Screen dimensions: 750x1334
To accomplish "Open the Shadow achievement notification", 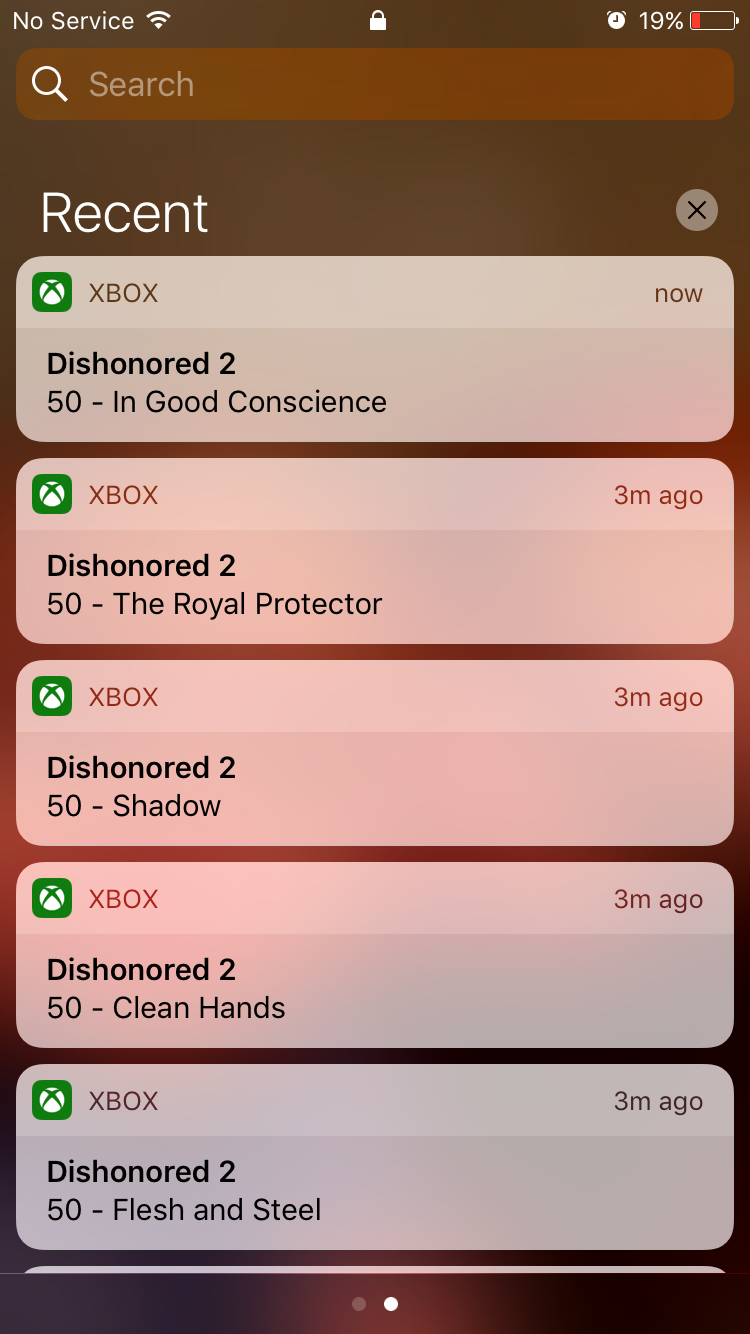I will (x=375, y=753).
